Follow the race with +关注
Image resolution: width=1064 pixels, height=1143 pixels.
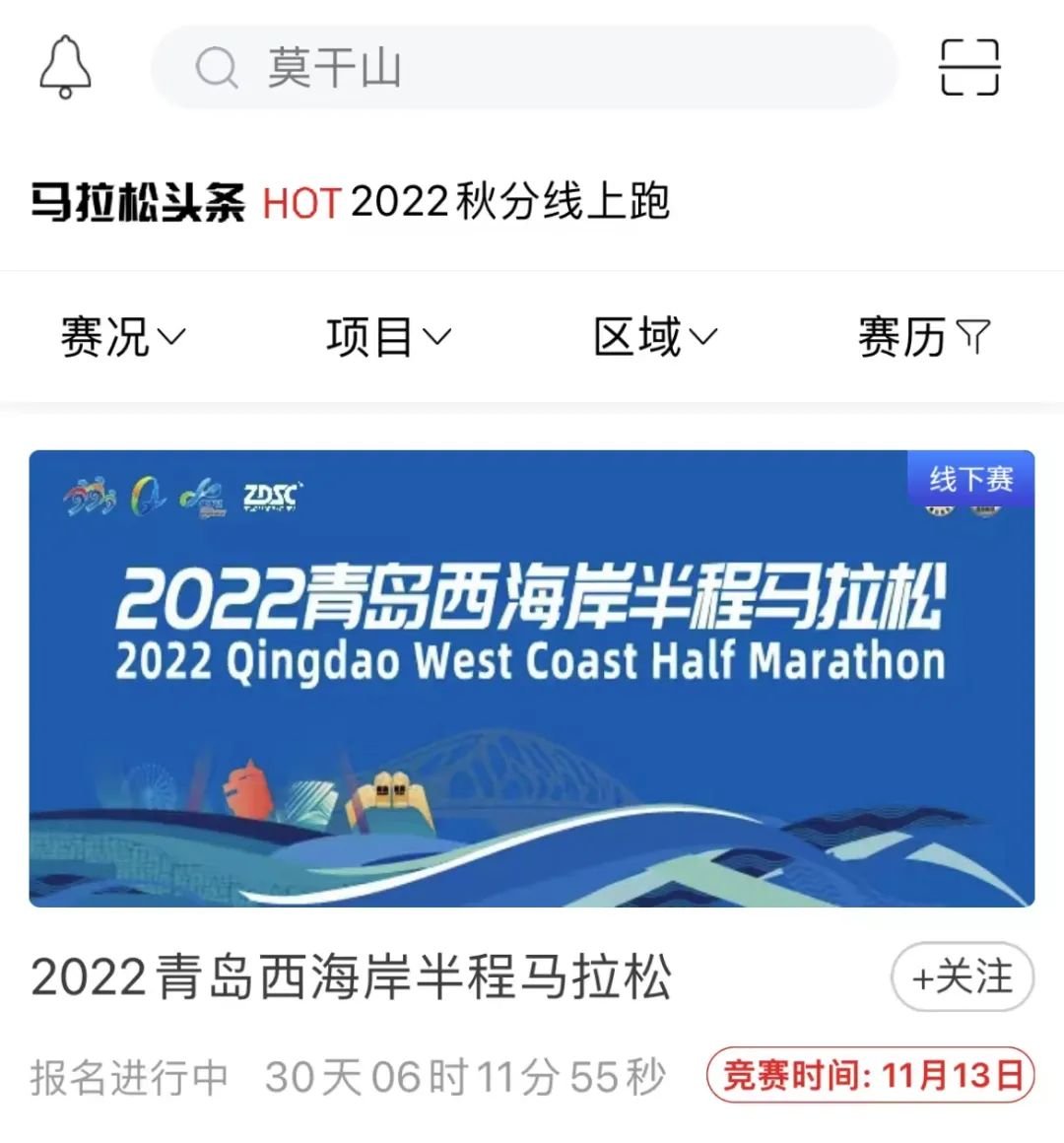962,977
